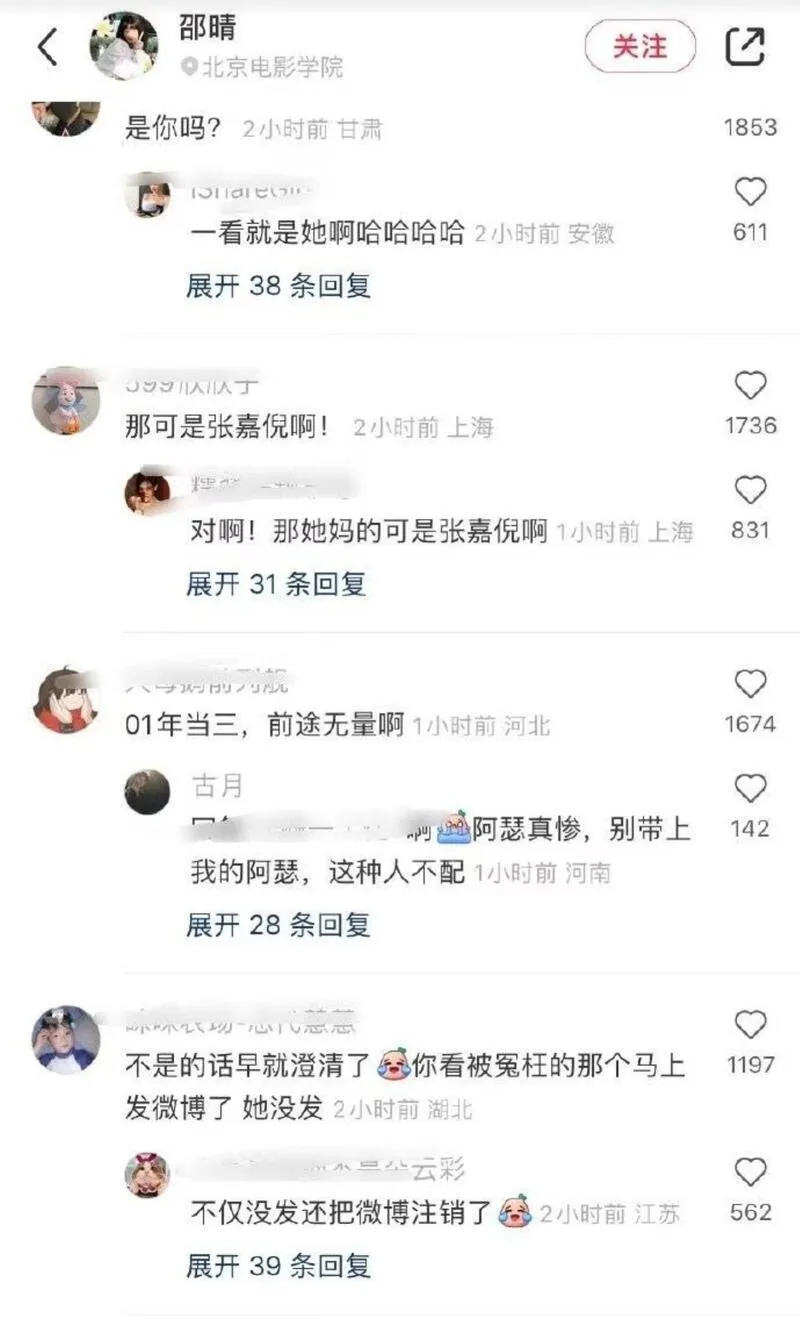
Task: Follow 邵晴 with the 关注 button
Action: pos(640,46)
